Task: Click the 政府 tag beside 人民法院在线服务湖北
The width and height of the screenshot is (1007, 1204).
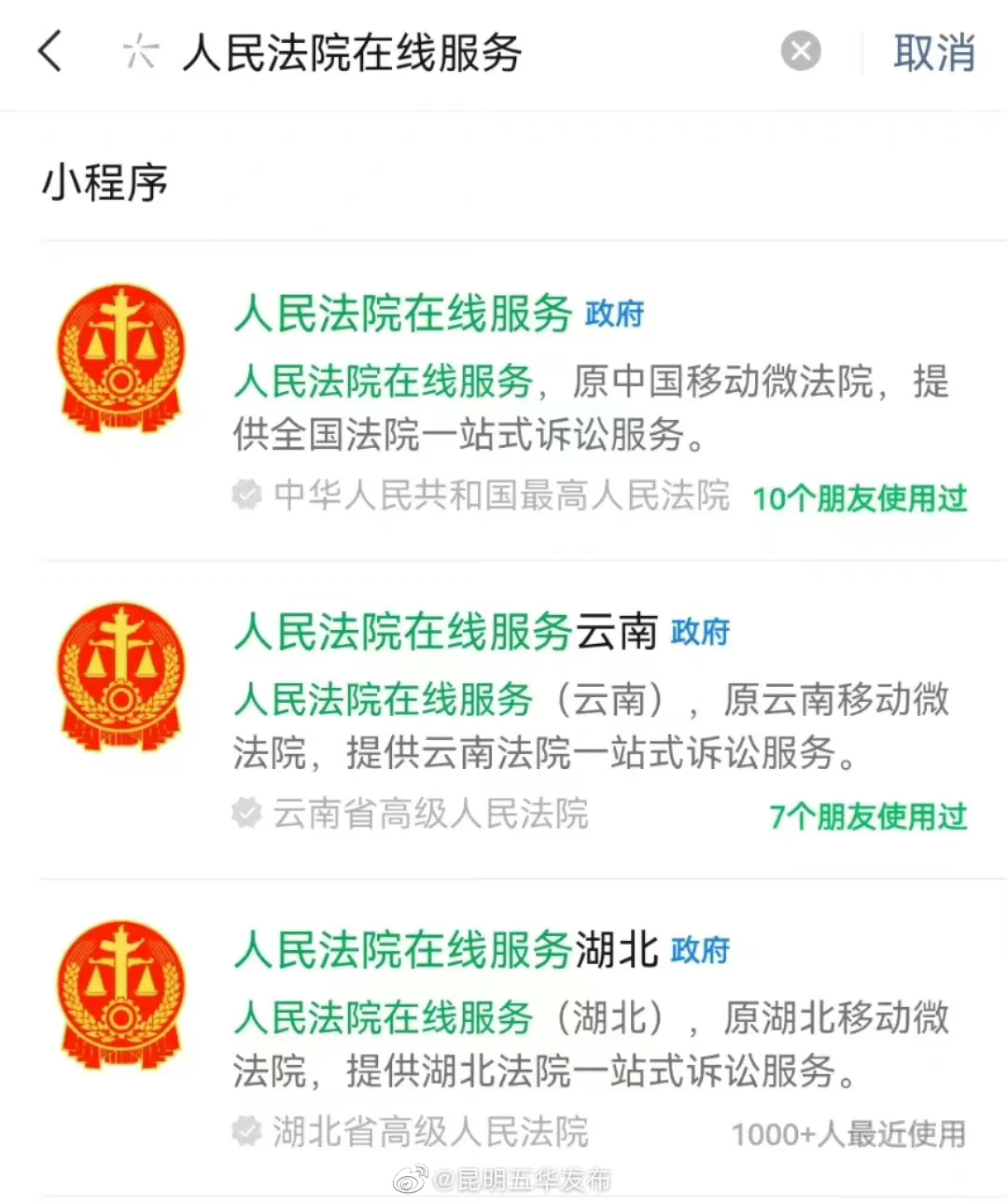Action: [x=699, y=951]
